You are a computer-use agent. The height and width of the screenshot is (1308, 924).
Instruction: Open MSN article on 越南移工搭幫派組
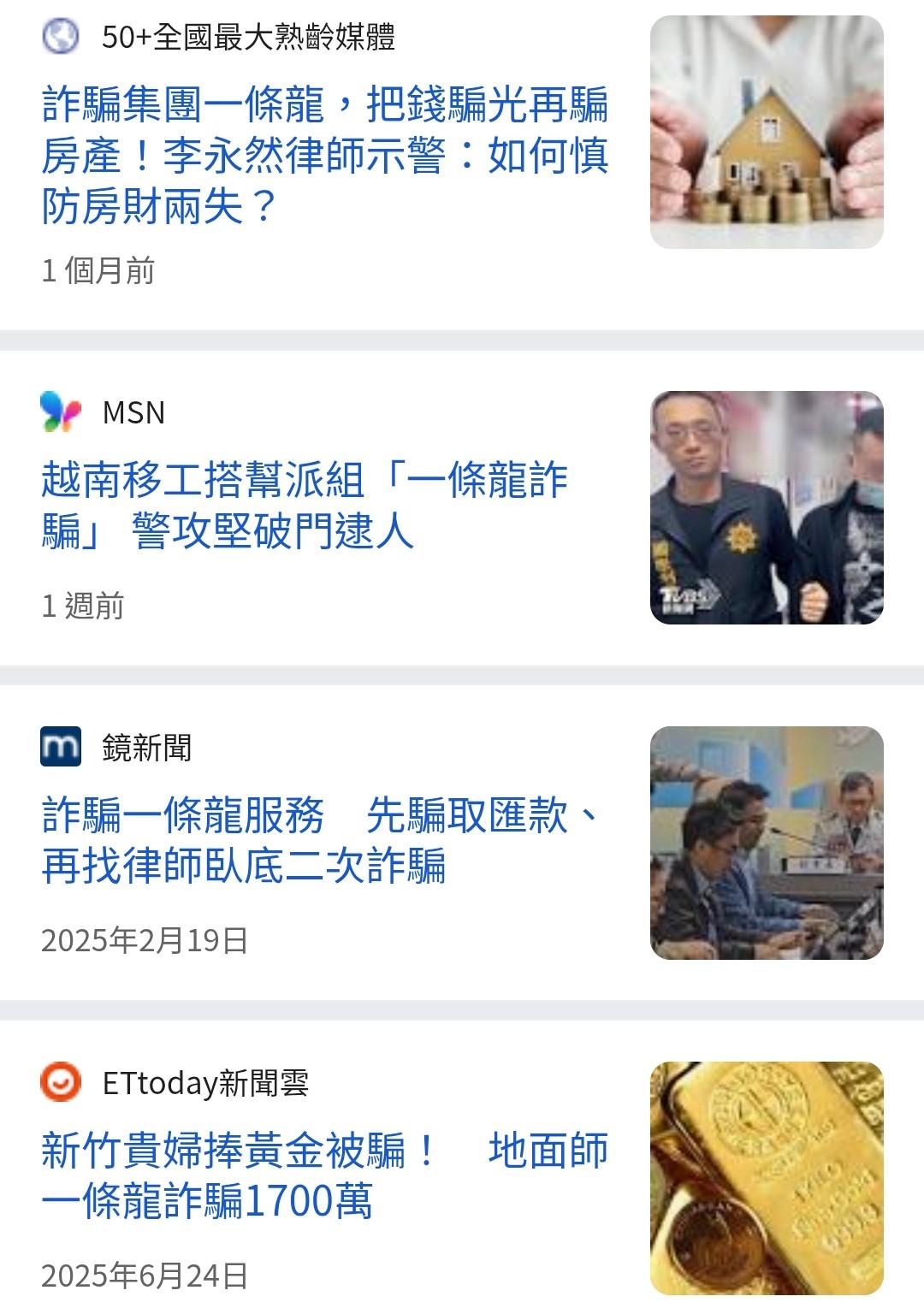(x=305, y=506)
